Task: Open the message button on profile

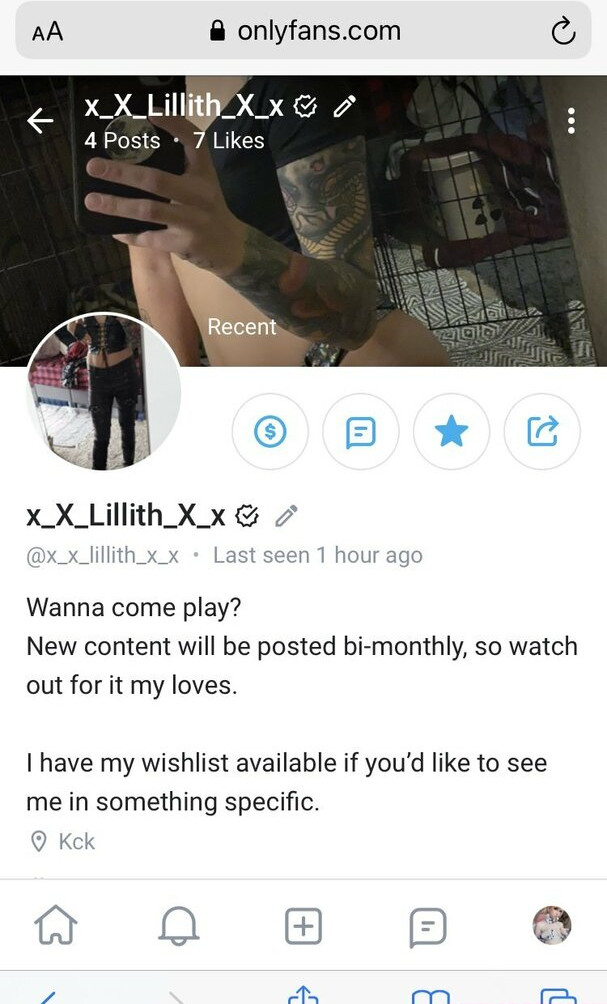Action: pyautogui.click(x=360, y=431)
